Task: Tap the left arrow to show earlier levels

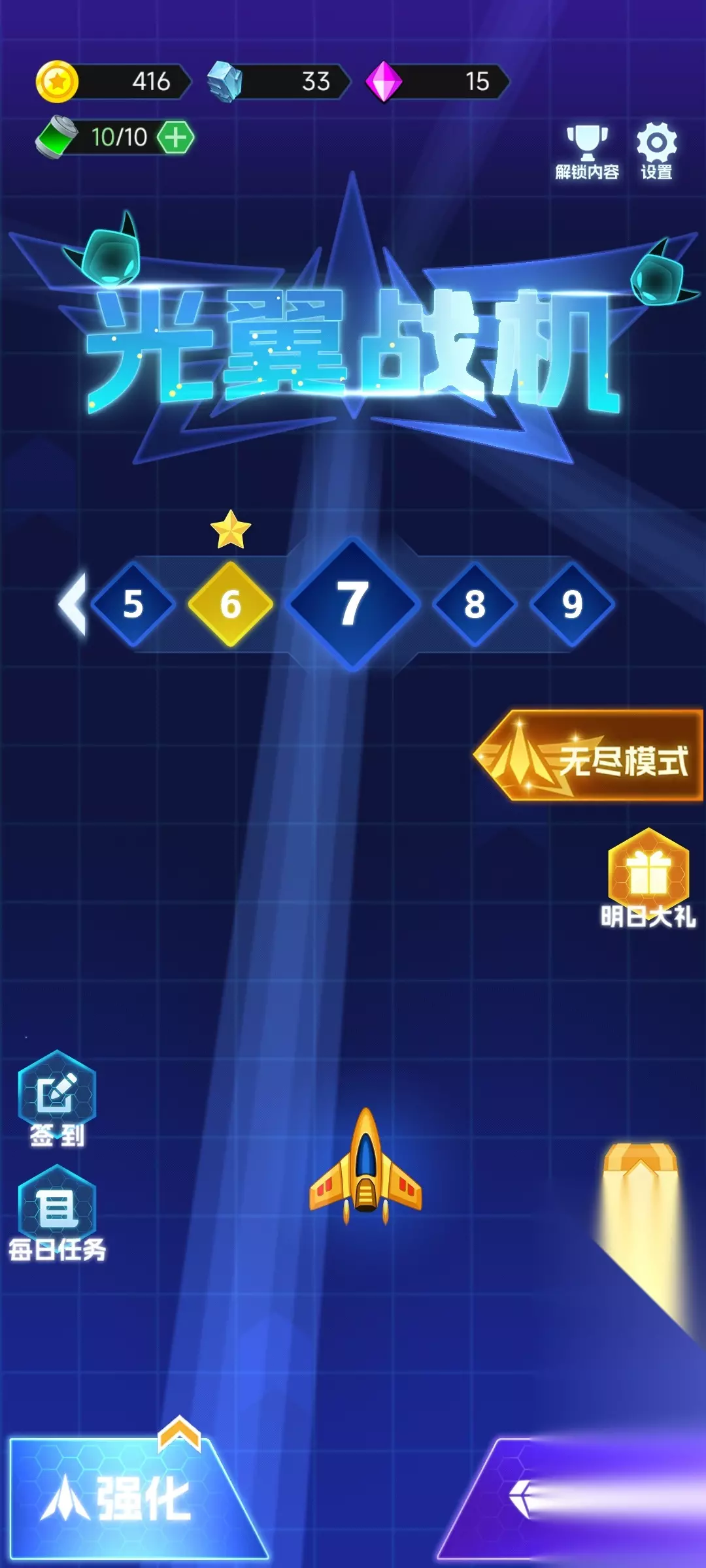Action: click(73, 604)
